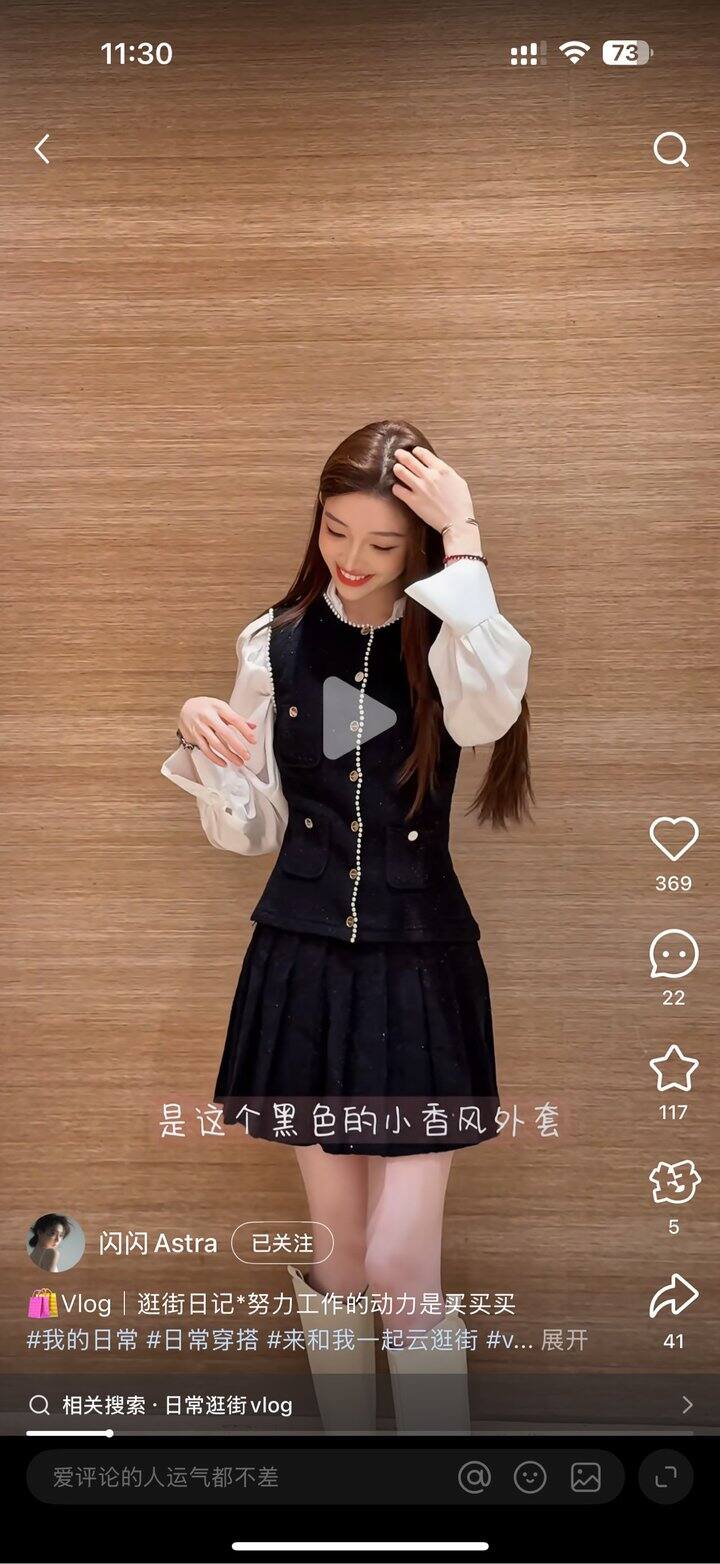Viewport: 720px width, 1564px height.
Task: Open the comments with 22 replies
Action: 673,955
